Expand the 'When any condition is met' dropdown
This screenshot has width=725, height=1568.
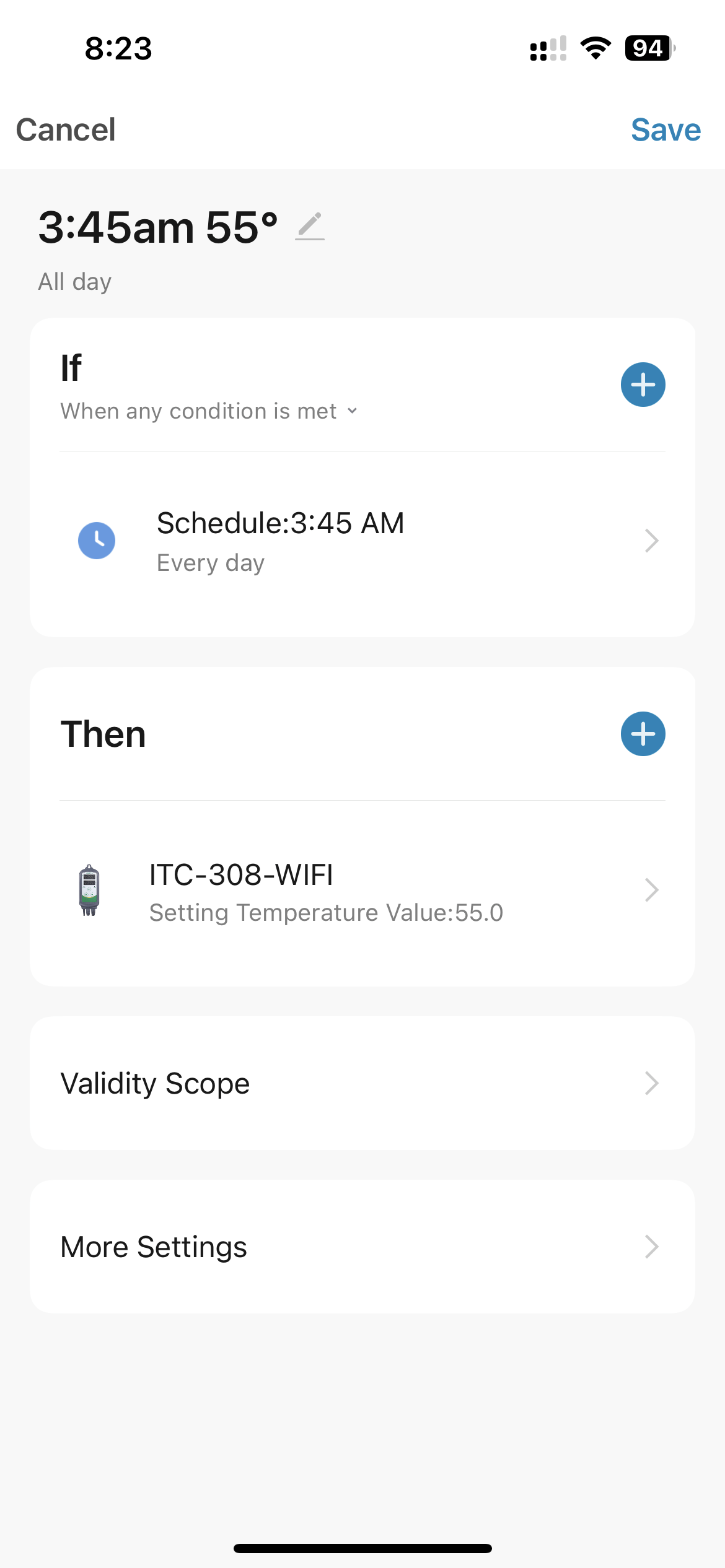(209, 411)
